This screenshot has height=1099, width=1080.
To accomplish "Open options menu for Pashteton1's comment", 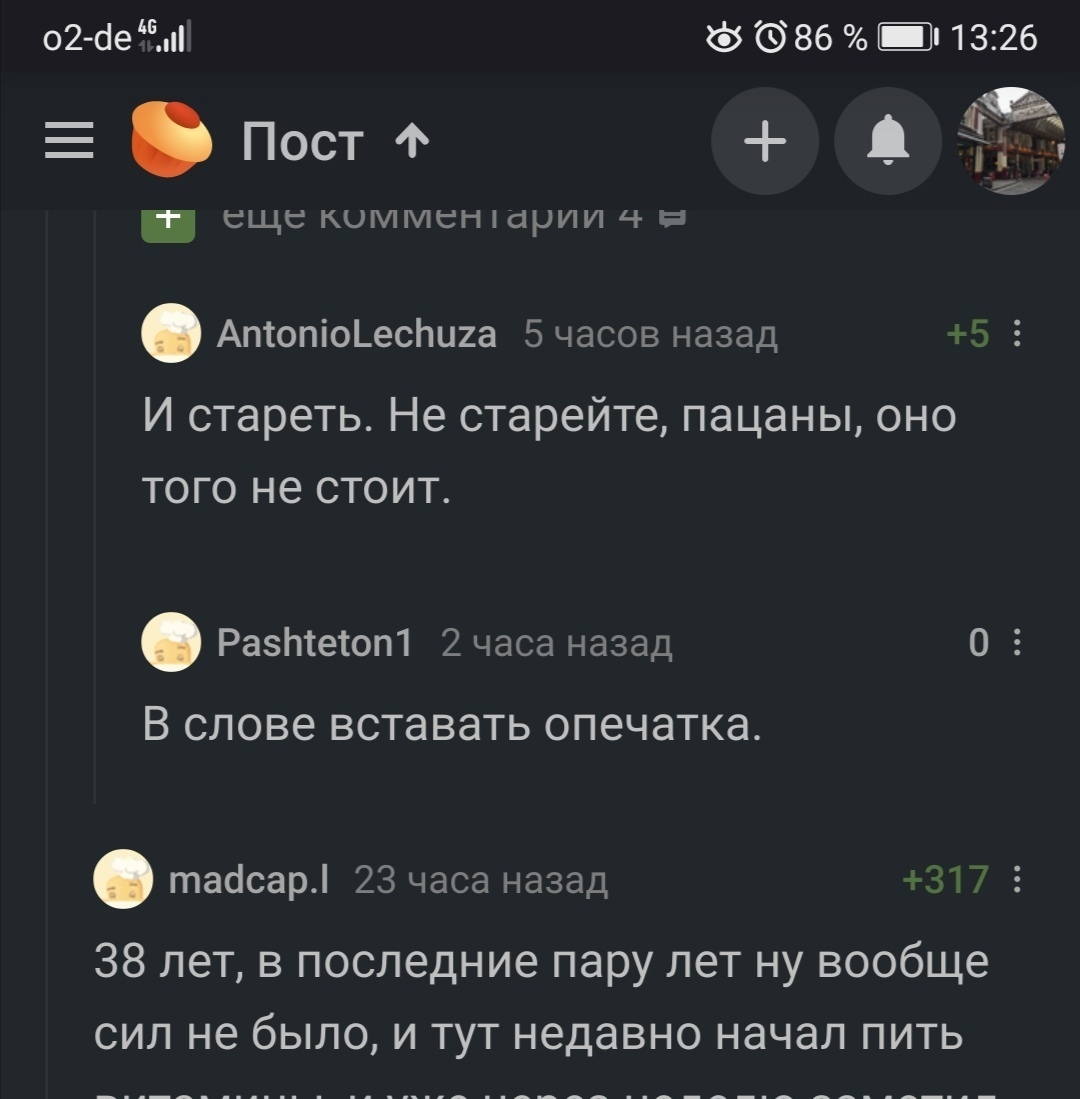I will [1017, 643].
